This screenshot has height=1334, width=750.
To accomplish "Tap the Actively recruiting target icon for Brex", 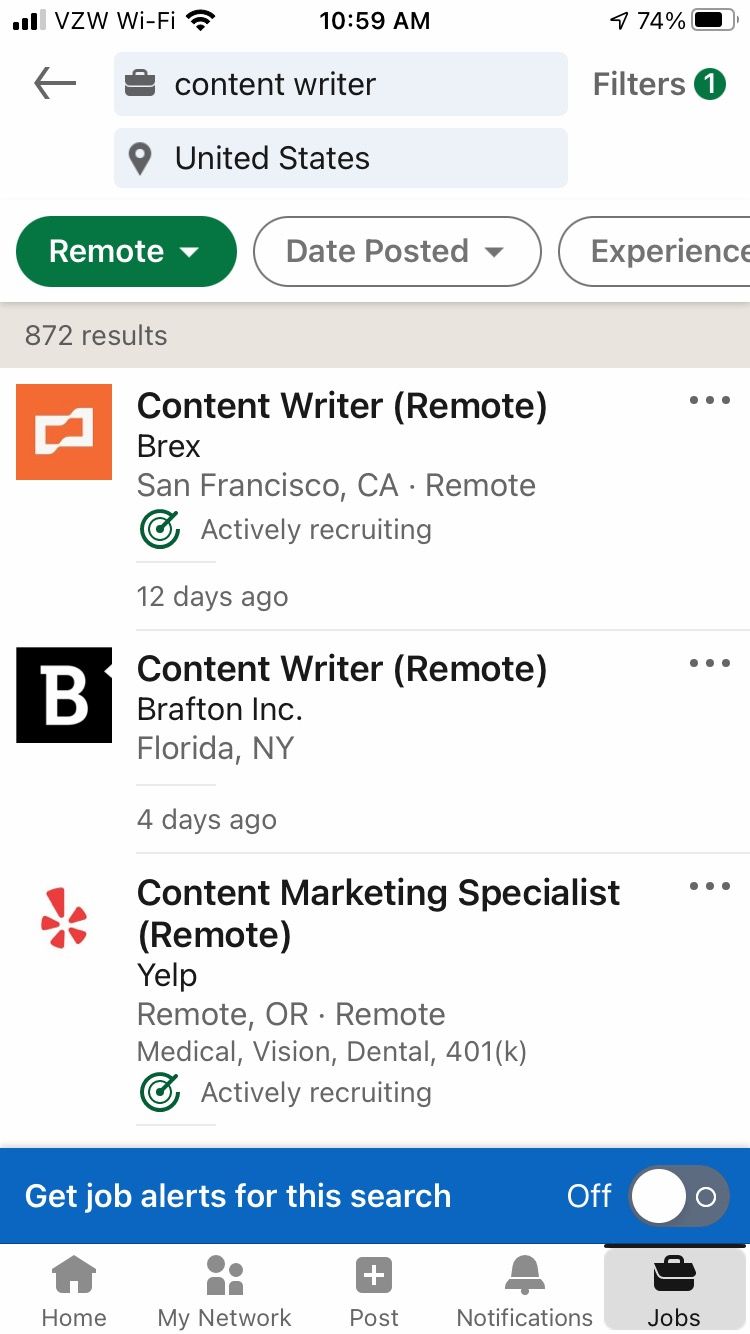I will point(160,529).
